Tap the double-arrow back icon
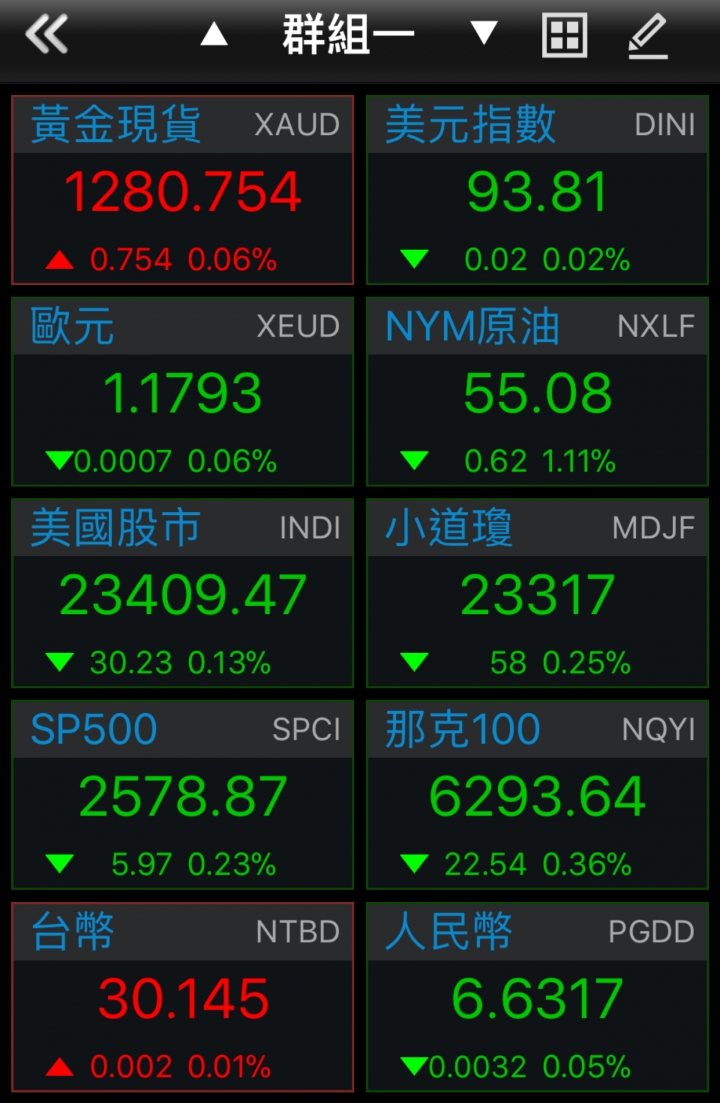This screenshot has width=720, height=1103. coord(46,35)
